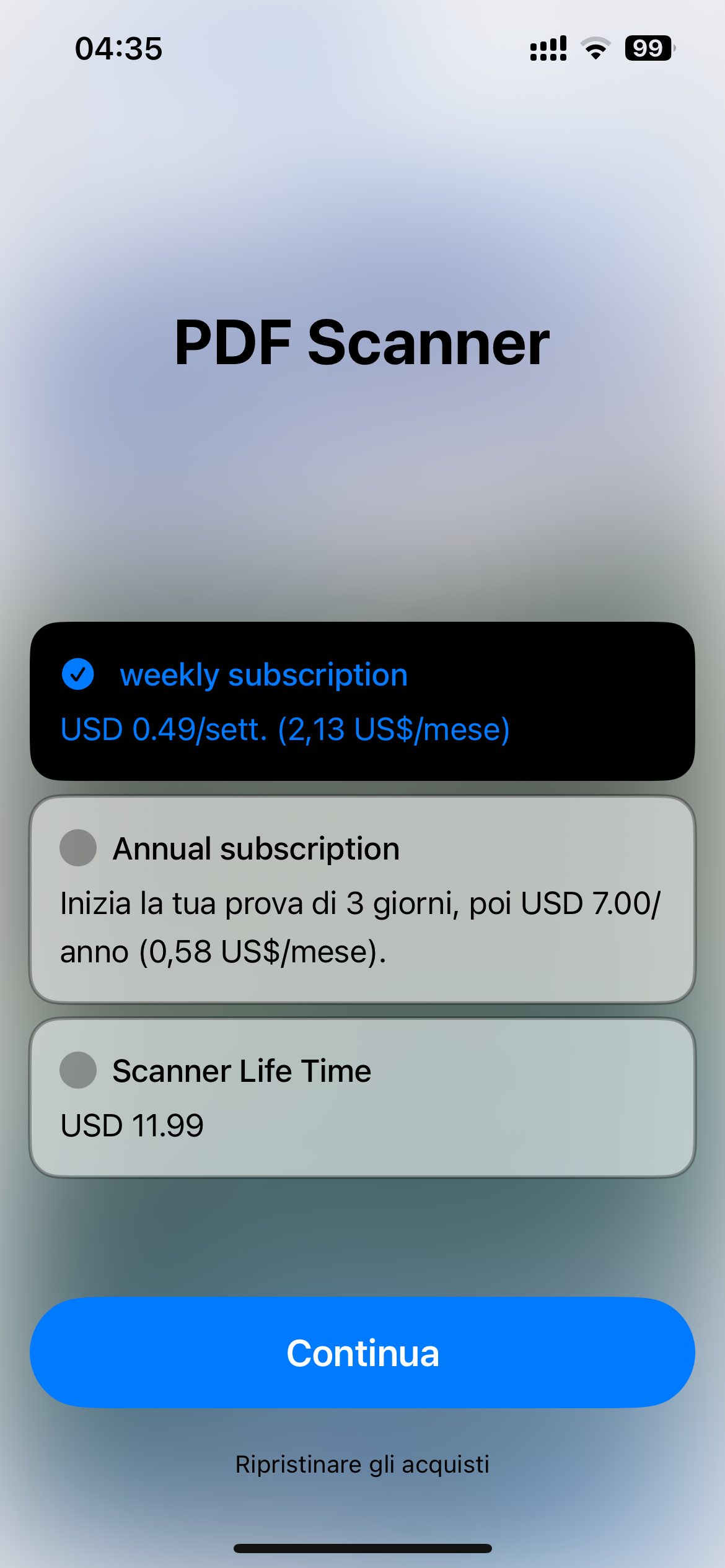Tap the Continua button

coord(362,1352)
